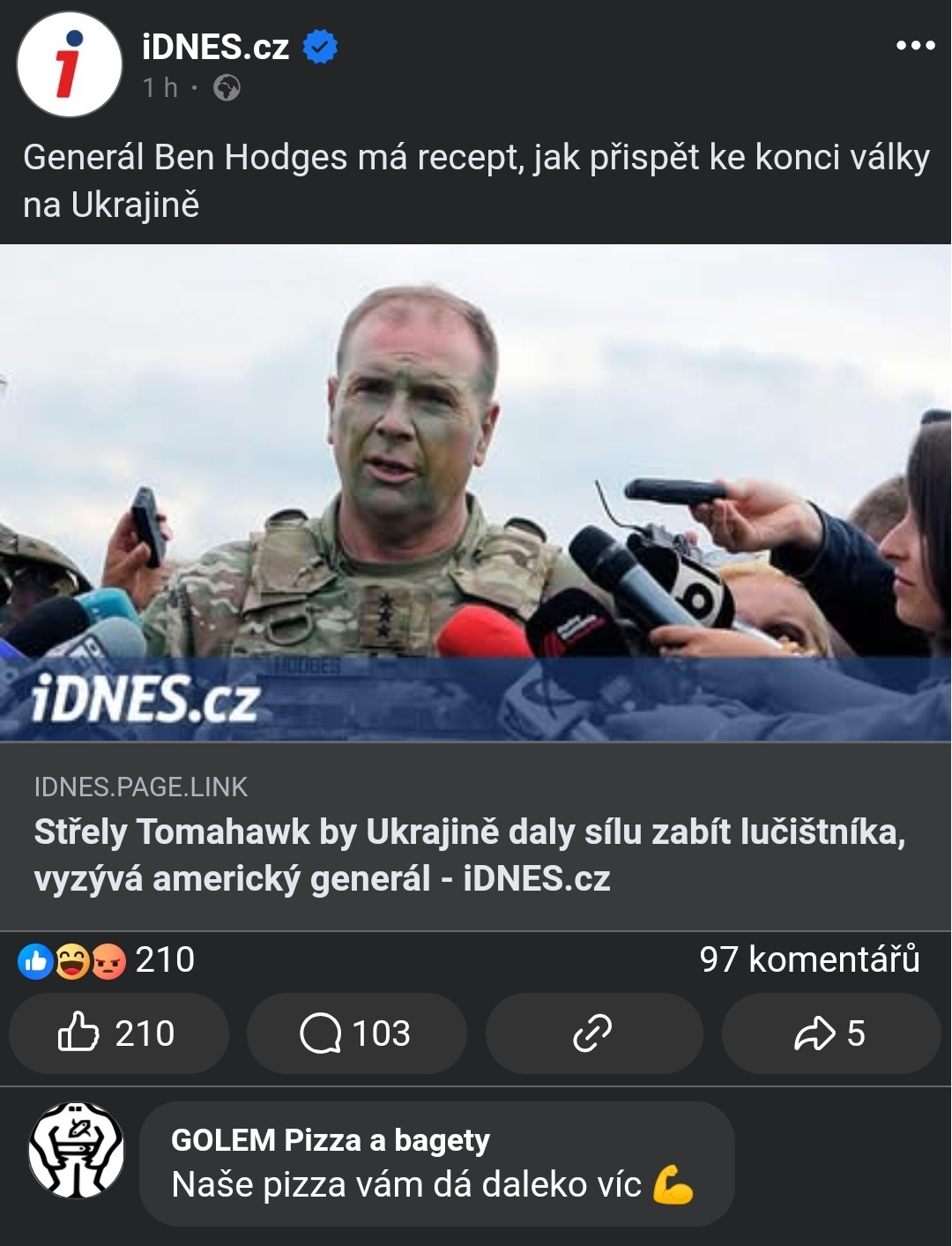Open the post's three-dot options menu
Screen dimensions: 952x1246
915,45
